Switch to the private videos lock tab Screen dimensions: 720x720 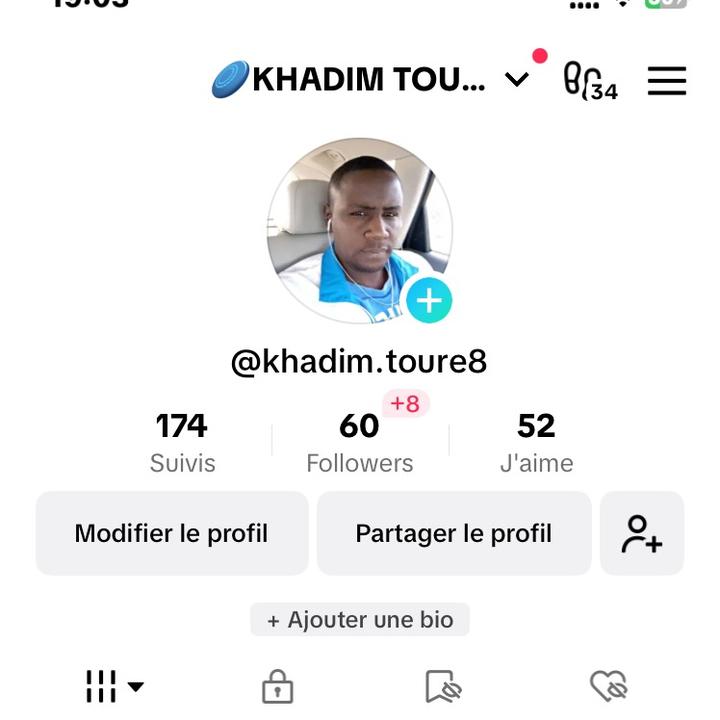tap(277, 687)
